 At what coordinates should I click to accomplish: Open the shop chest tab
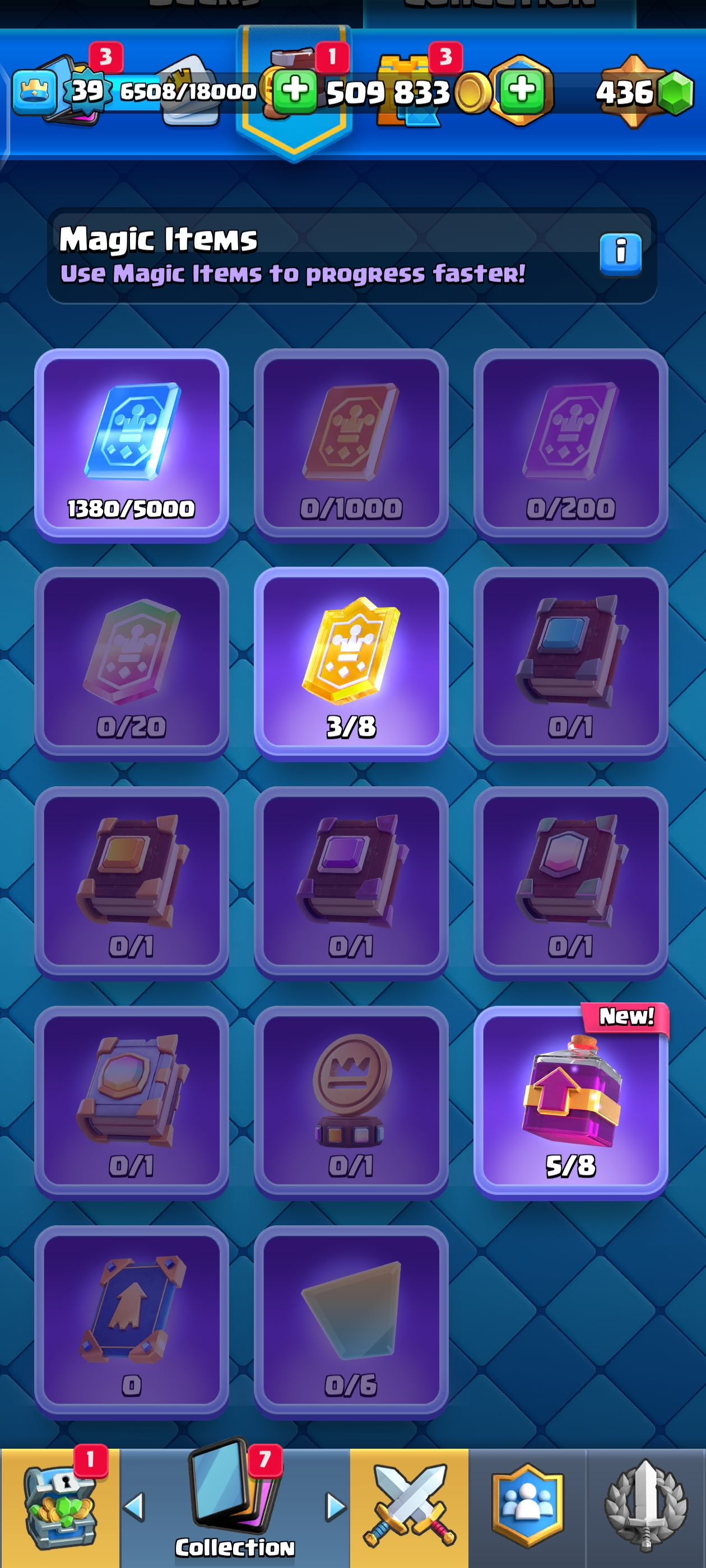(x=60, y=1507)
